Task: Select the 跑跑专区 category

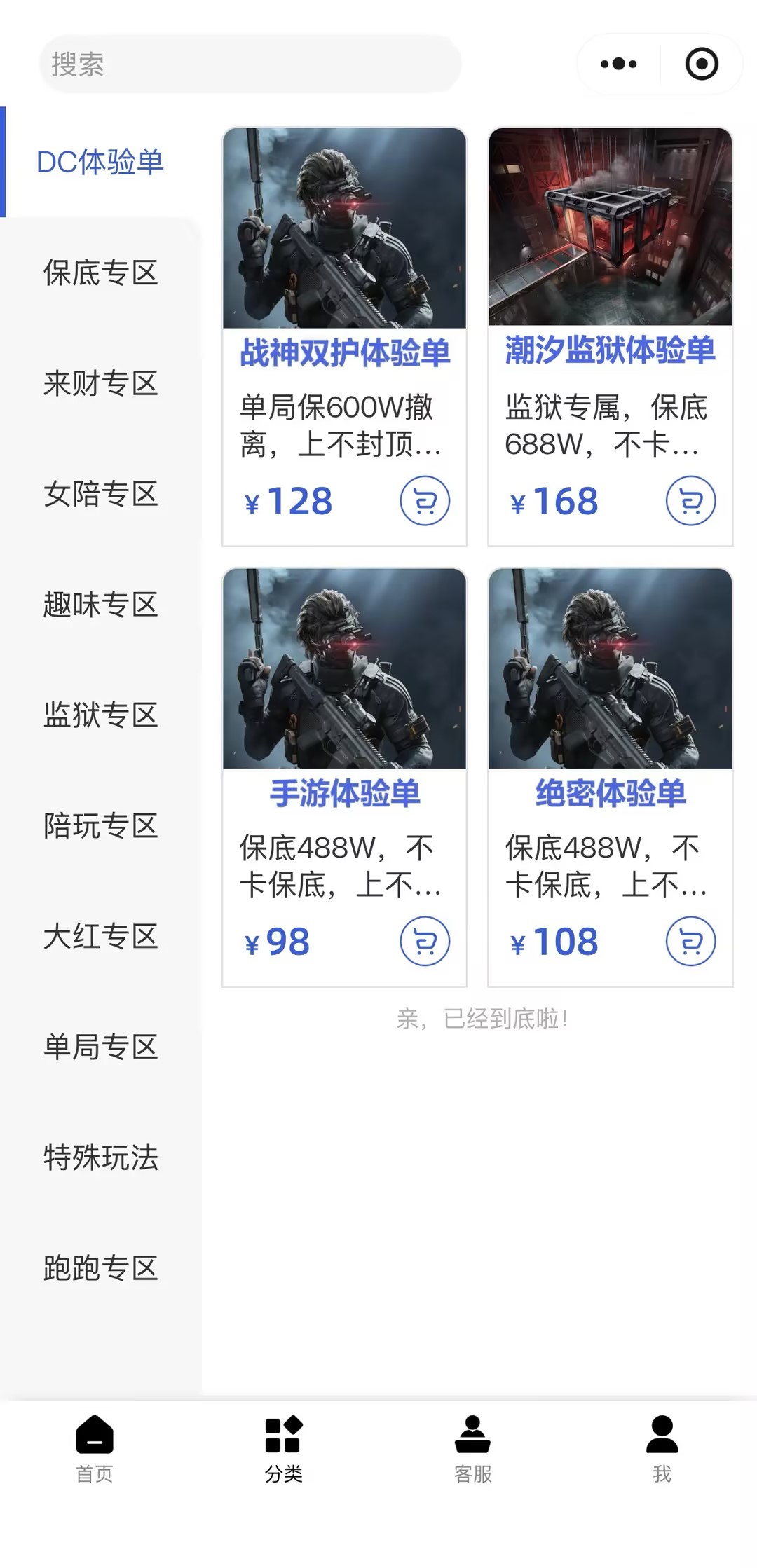Action: (x=101, y=1268)
